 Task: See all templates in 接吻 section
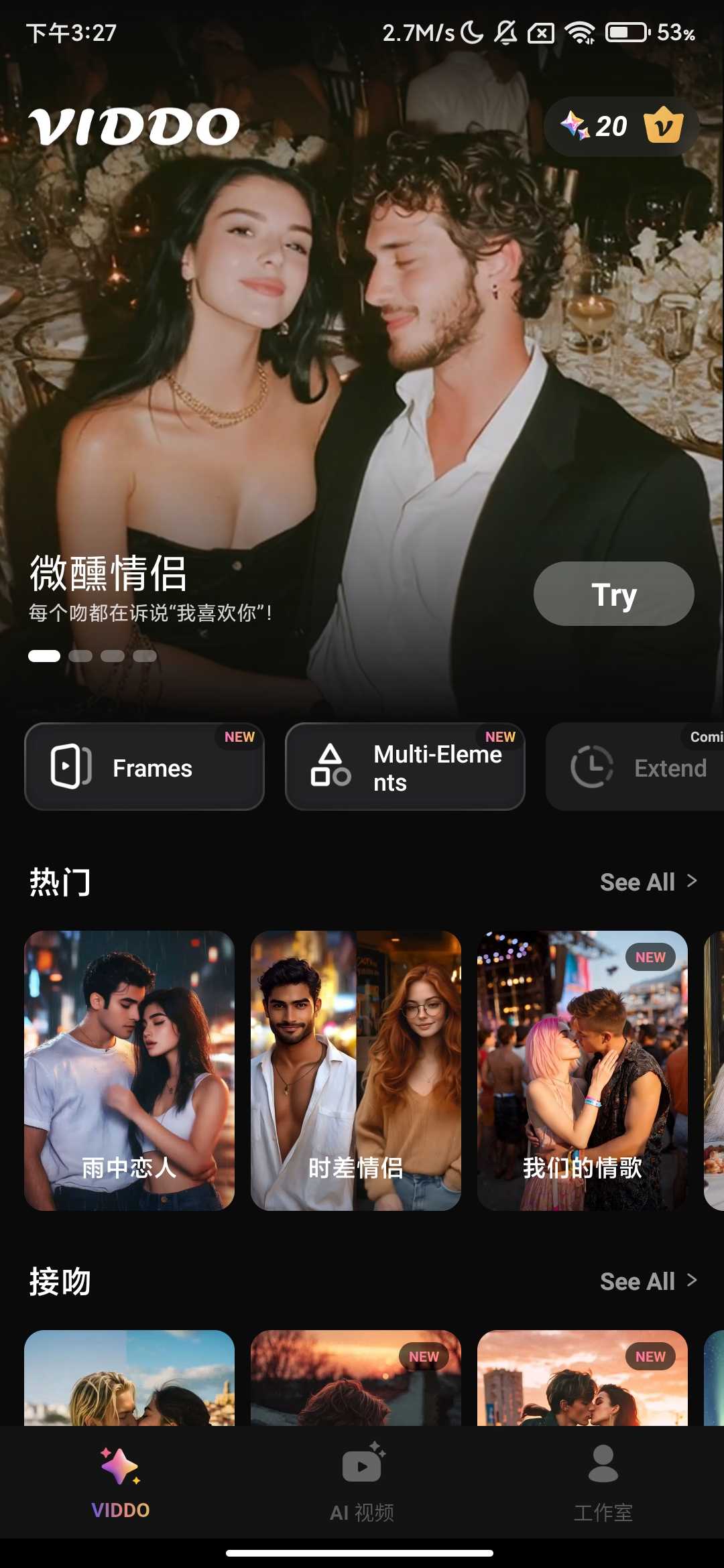point(648,1281)
